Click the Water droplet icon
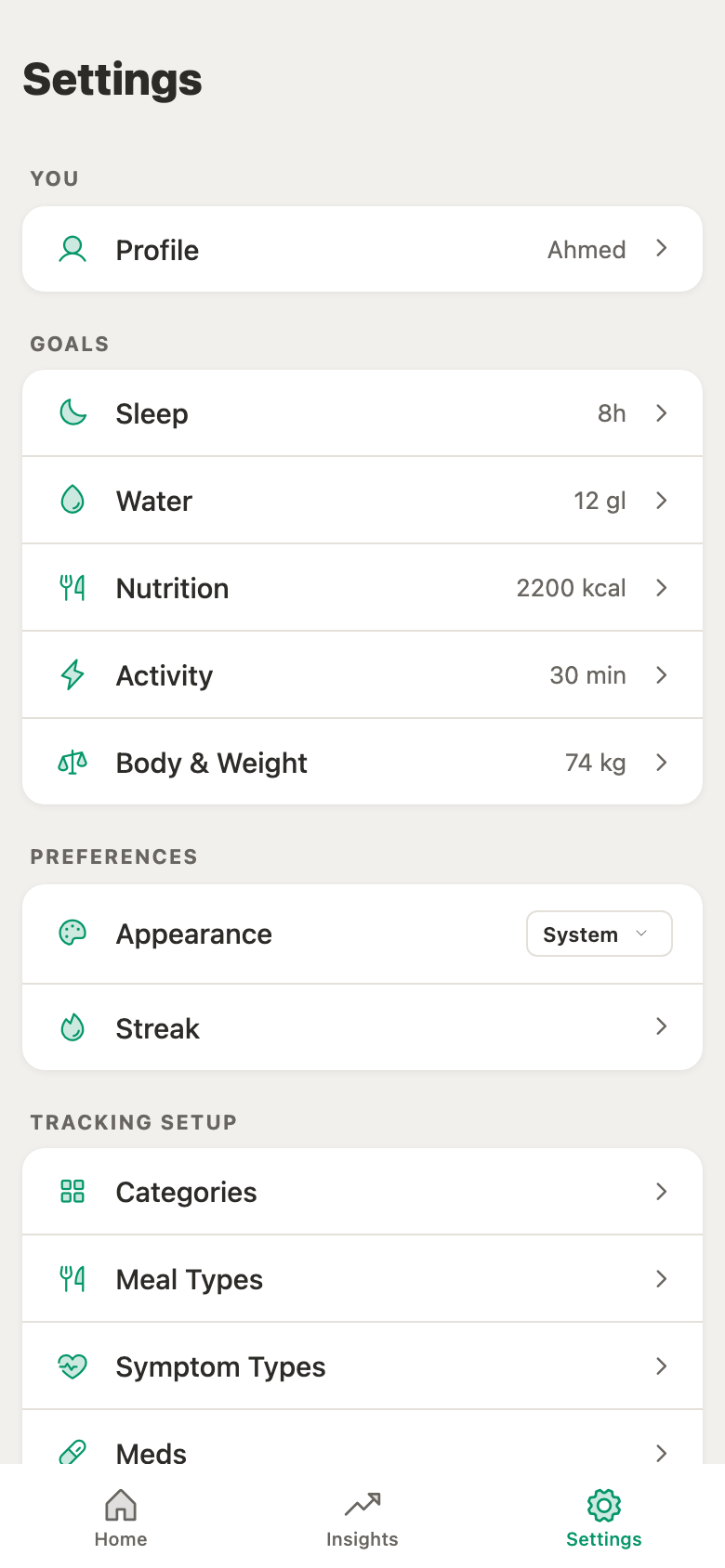 pyautogui.click(x=72, y=500)
